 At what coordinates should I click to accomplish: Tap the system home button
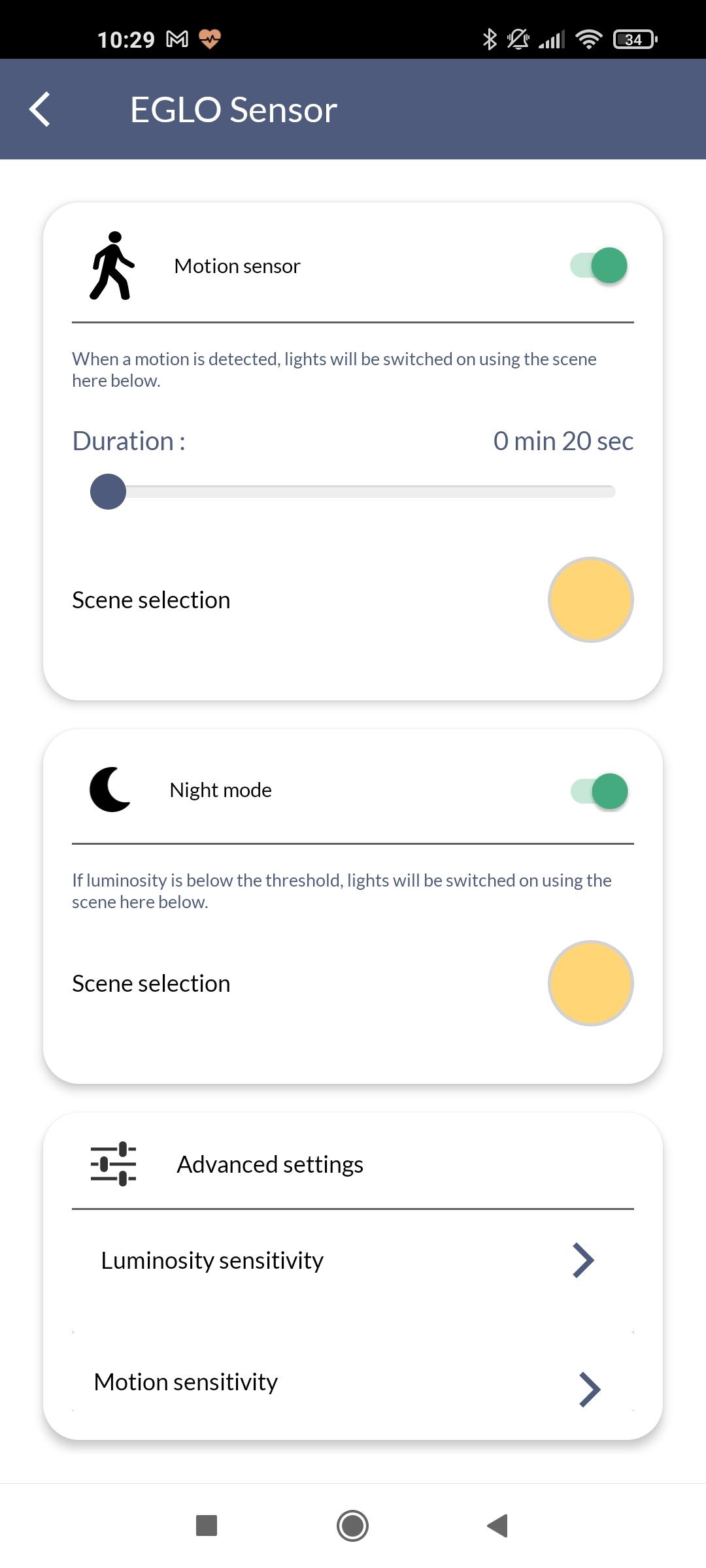click(x=353, y=1526)
